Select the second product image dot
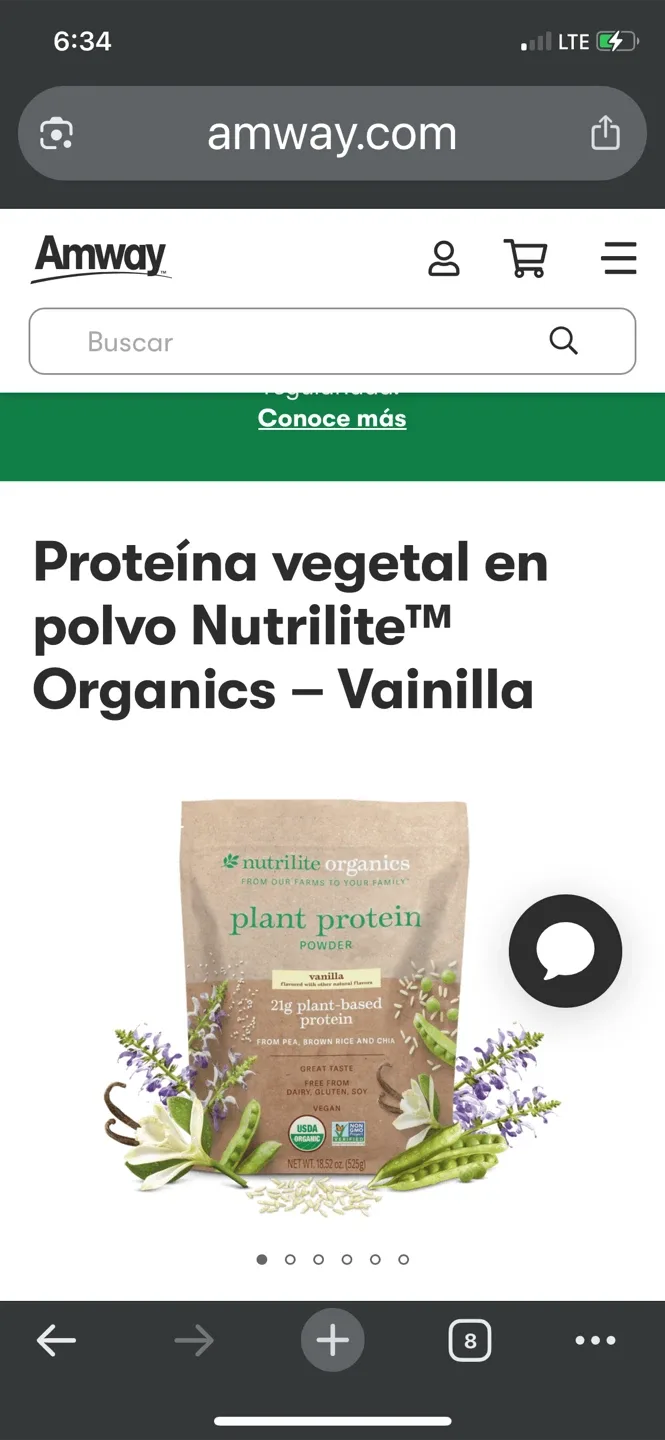The image size is (665, 1440). click(290, 1259)
